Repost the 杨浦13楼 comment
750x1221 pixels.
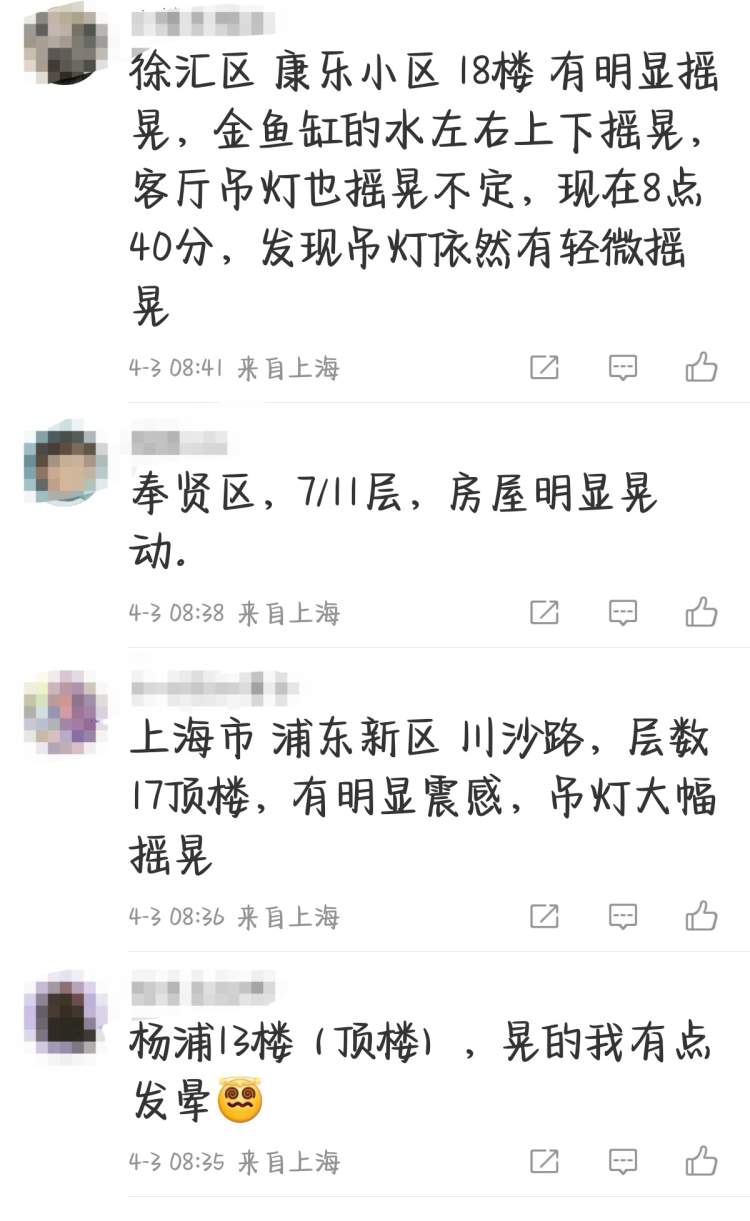click(544, 1160)
